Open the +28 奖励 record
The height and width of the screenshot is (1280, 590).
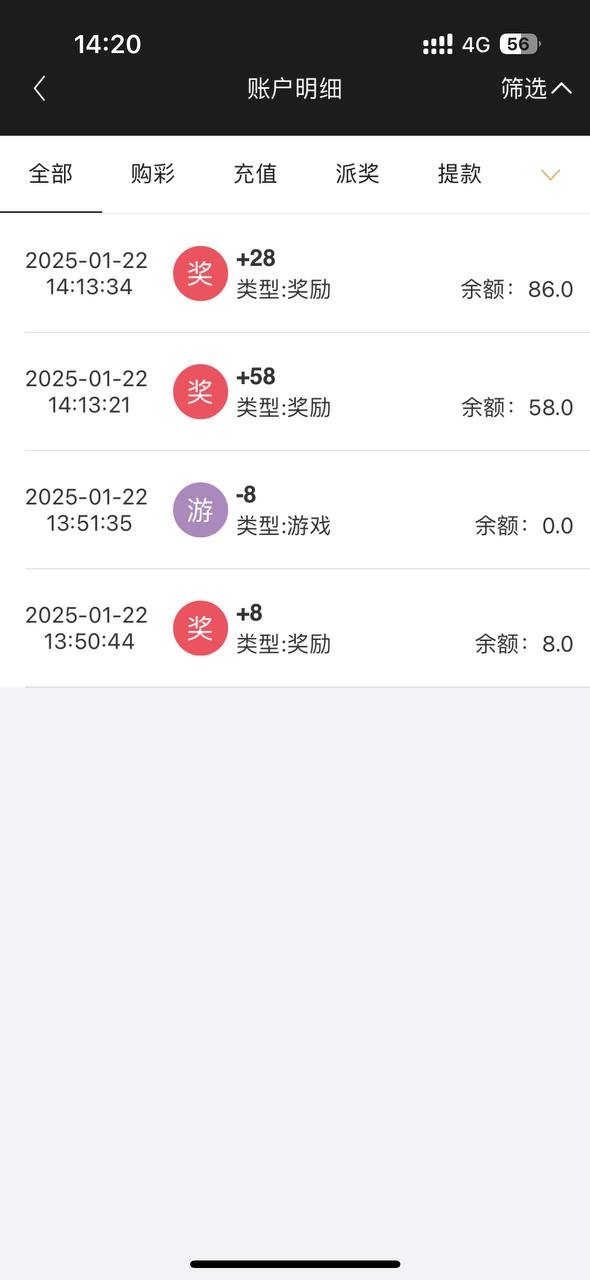click(295, 274)
